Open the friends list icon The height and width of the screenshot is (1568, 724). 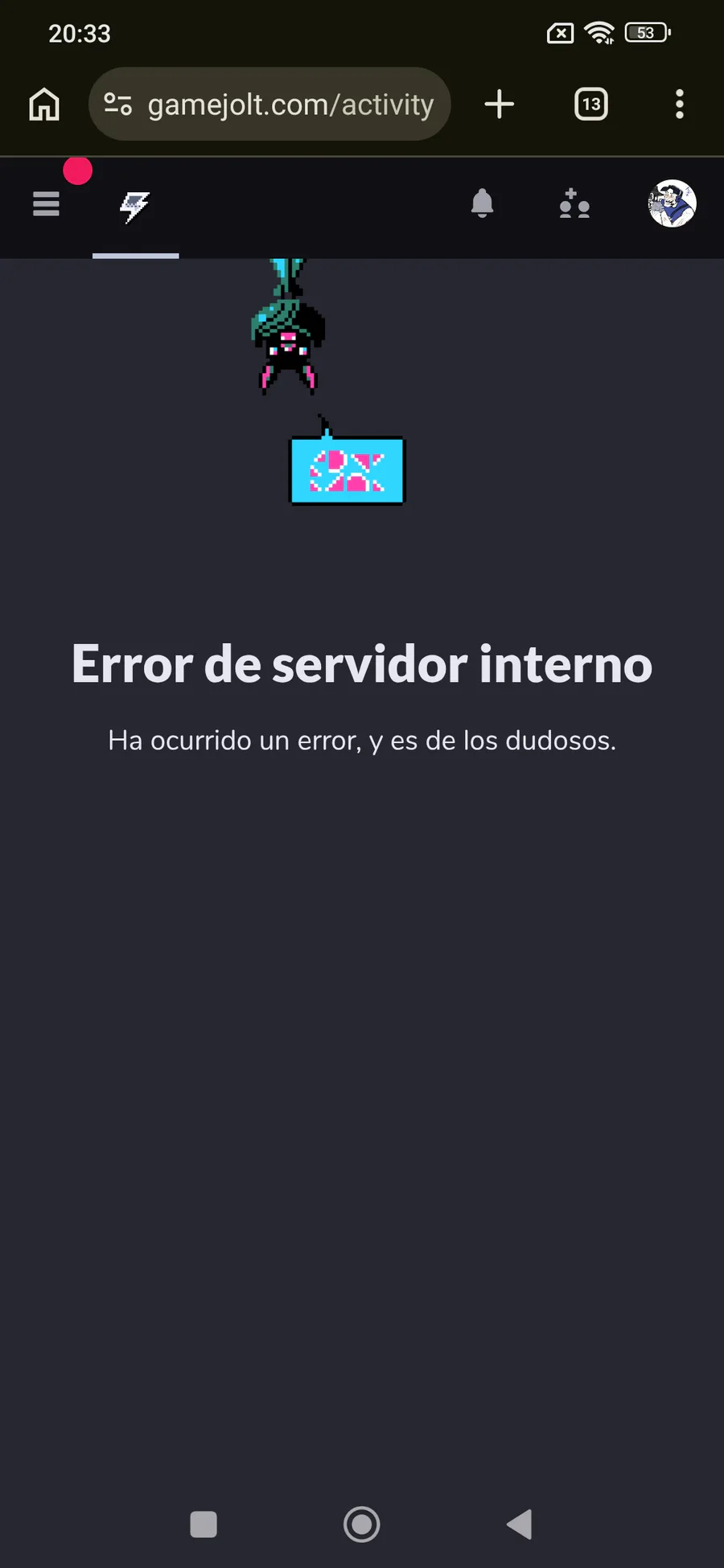pyautogui.click(x=574, y=203)
